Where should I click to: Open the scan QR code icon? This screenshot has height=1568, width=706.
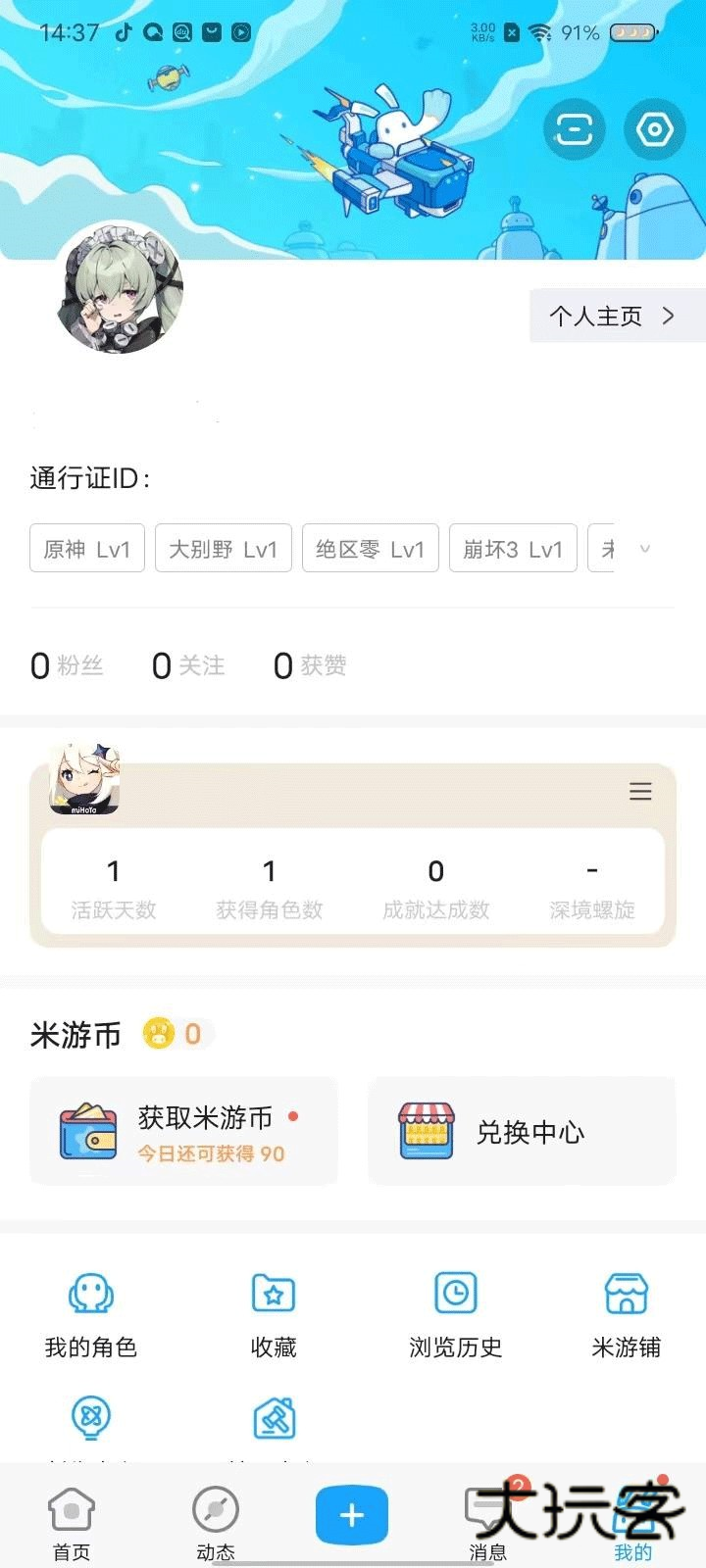click(574, 129)
